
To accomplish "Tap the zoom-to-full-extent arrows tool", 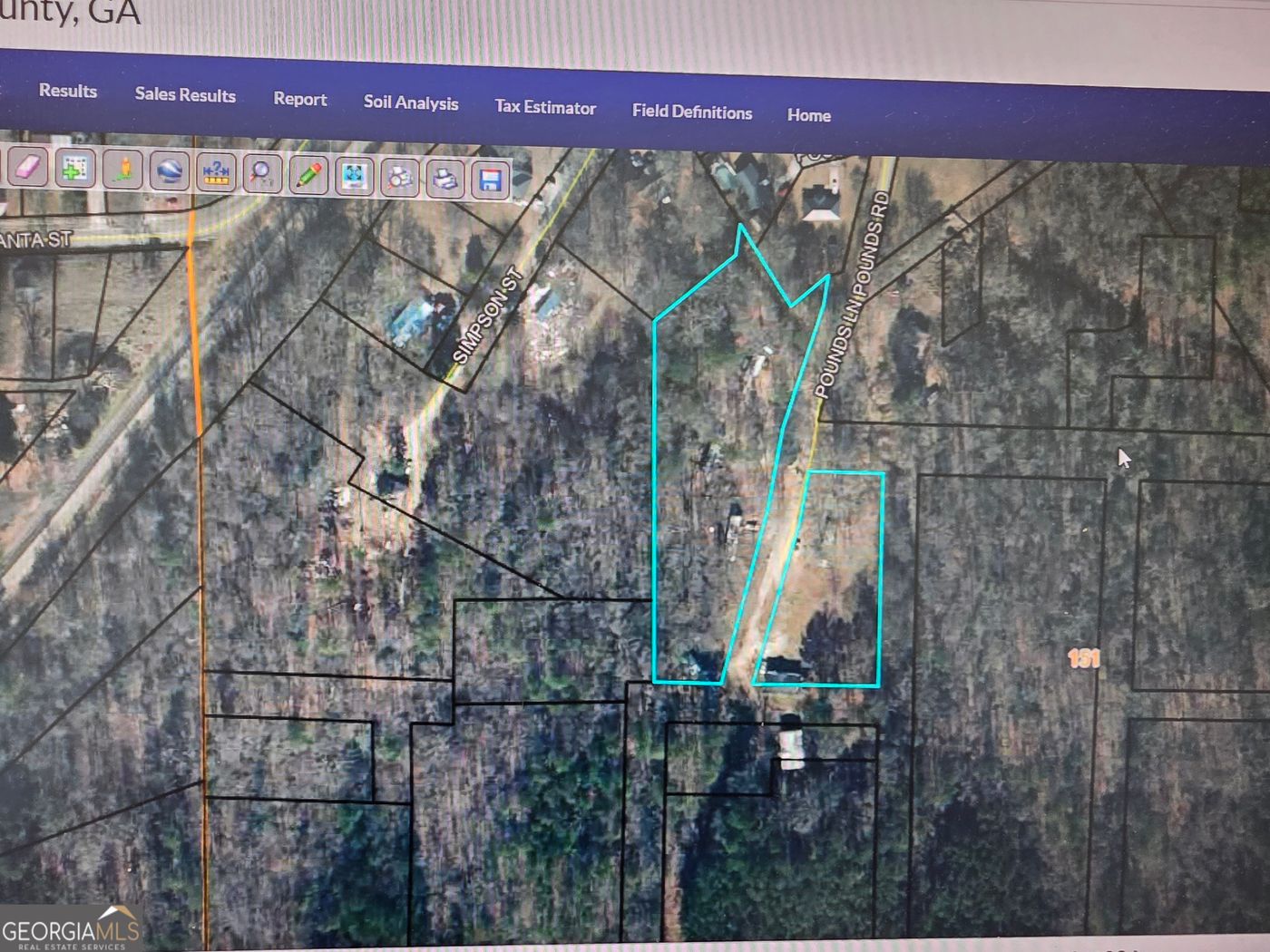I will pos(354,176).
